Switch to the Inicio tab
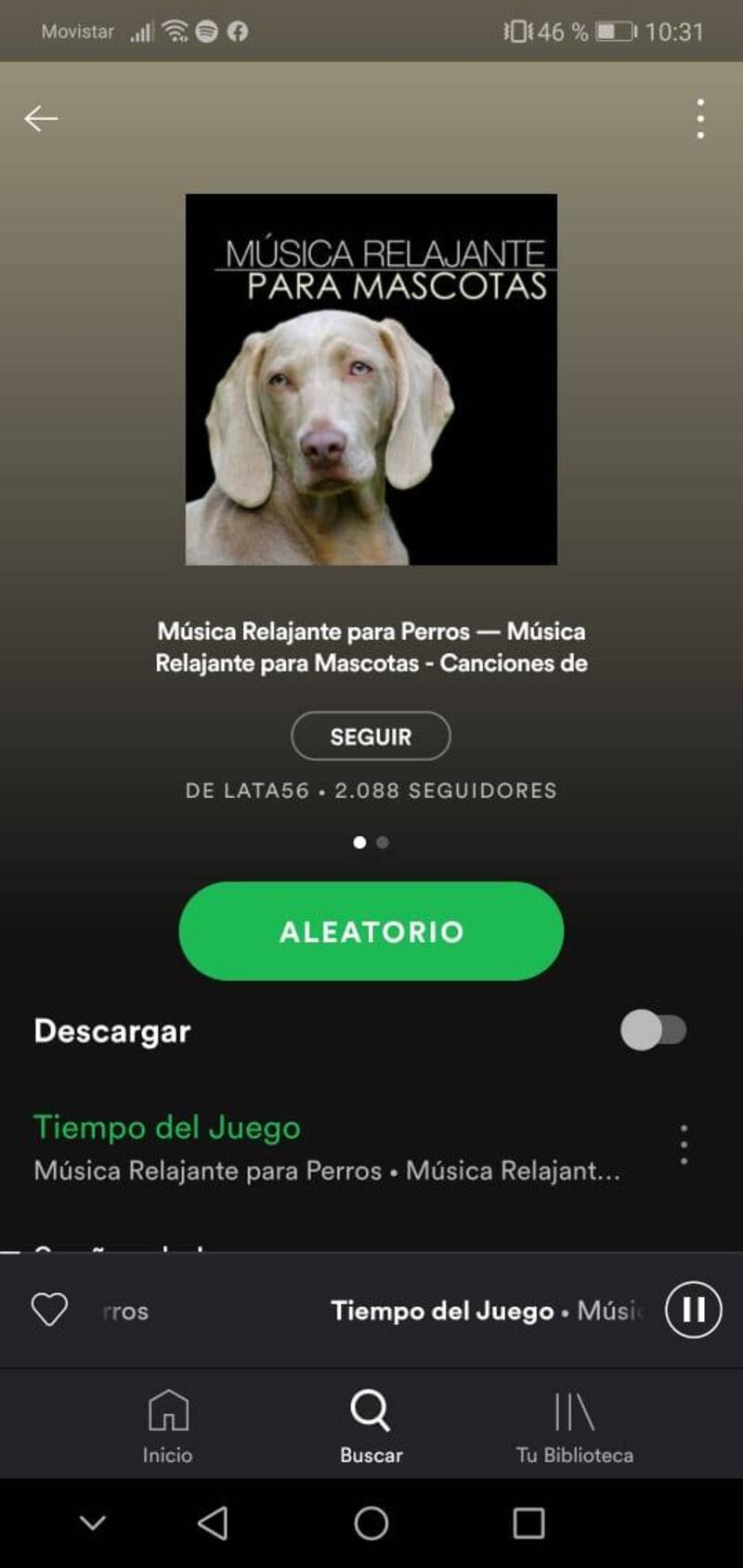743x1568 pixels. 167,1426
